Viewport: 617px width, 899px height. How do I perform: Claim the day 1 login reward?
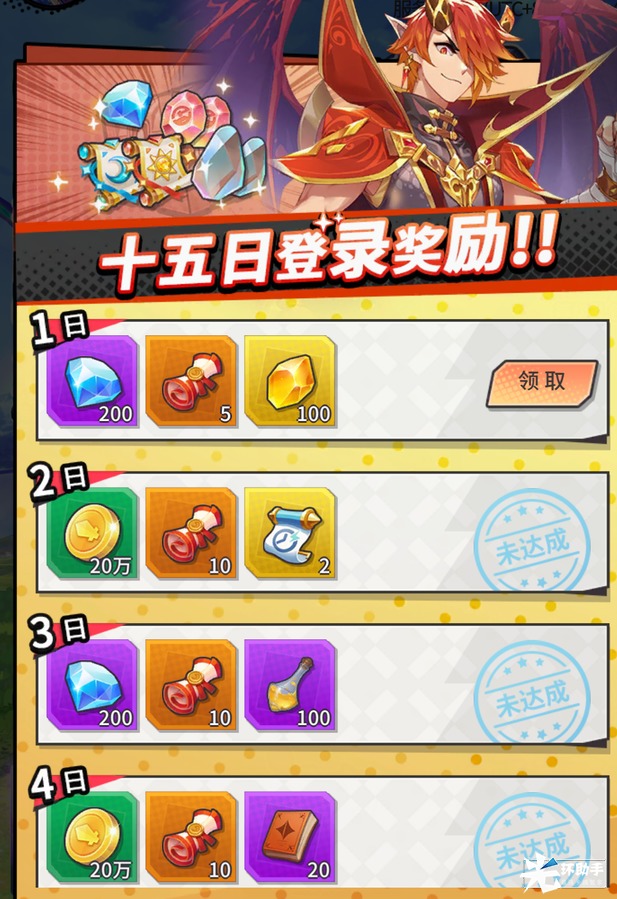542,383
